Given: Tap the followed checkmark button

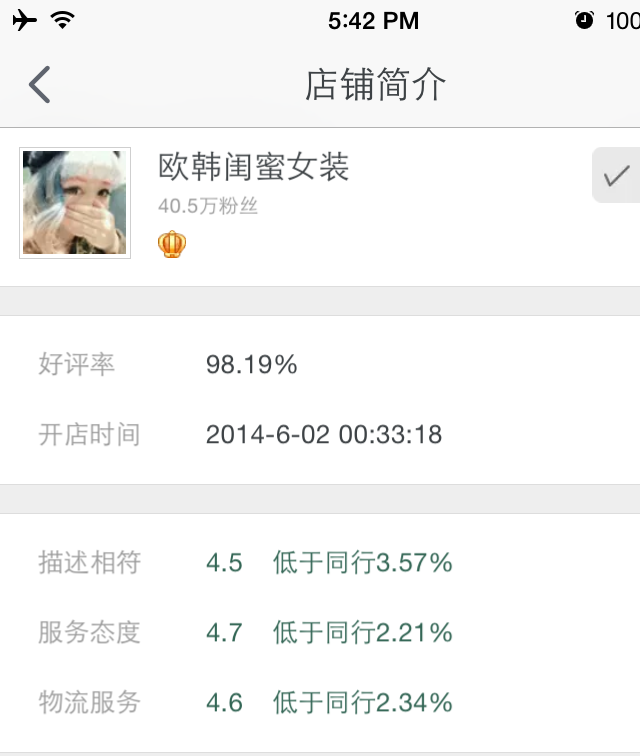Looking at the screenshot, I should [616, 176].
